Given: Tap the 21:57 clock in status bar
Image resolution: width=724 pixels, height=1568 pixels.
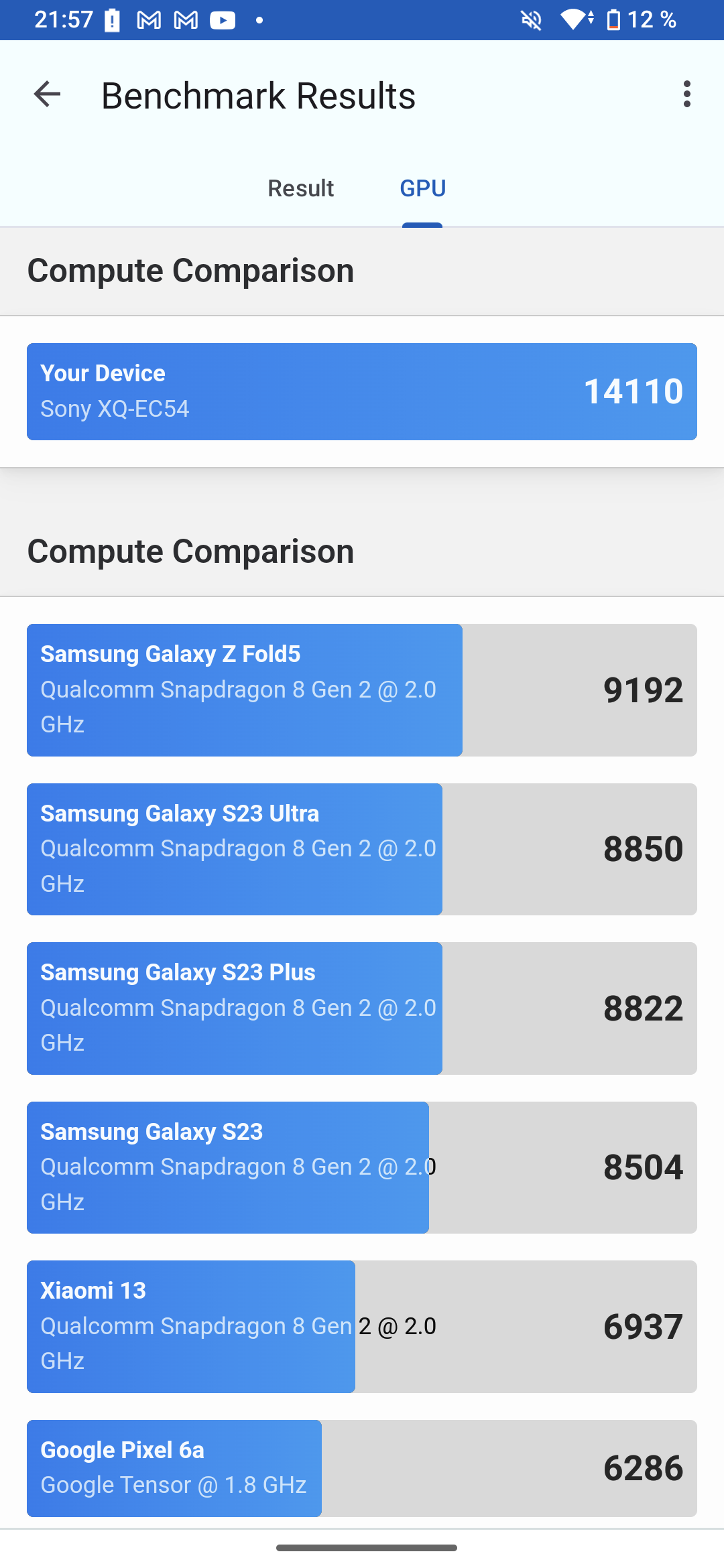Looking at the screenshot, I should (x=65, y=20).
